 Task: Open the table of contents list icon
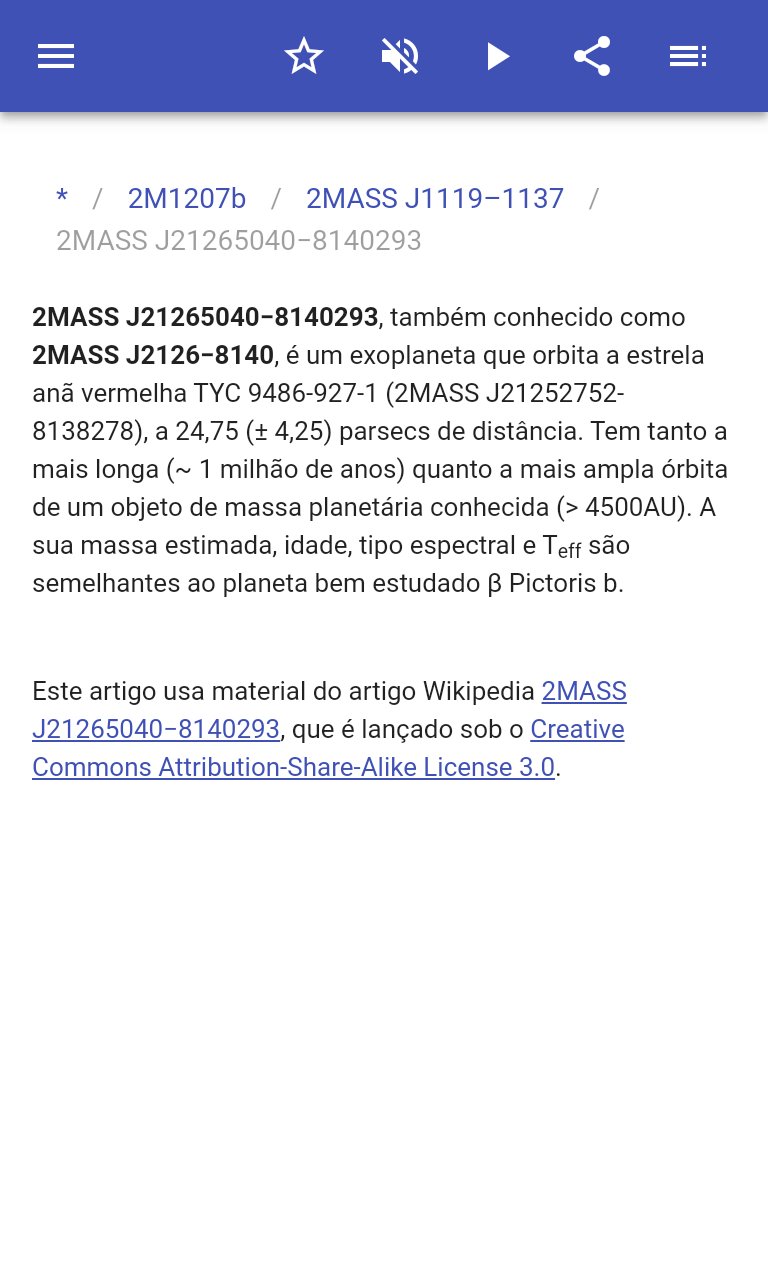(x=688, y=56)
